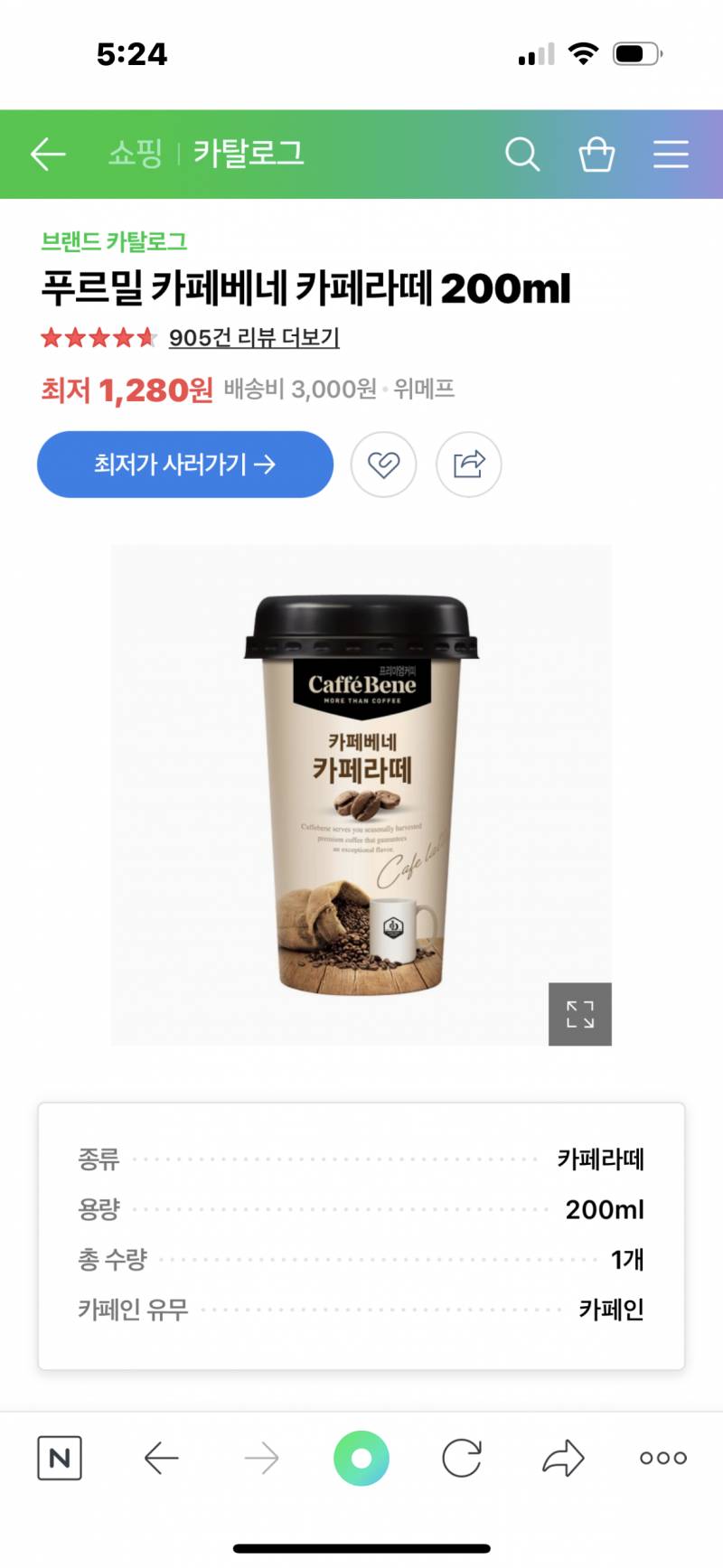This screenshot has height=1568, width=723.
Task: Refresh the page with reload icon
Action: click(462, 1457)
